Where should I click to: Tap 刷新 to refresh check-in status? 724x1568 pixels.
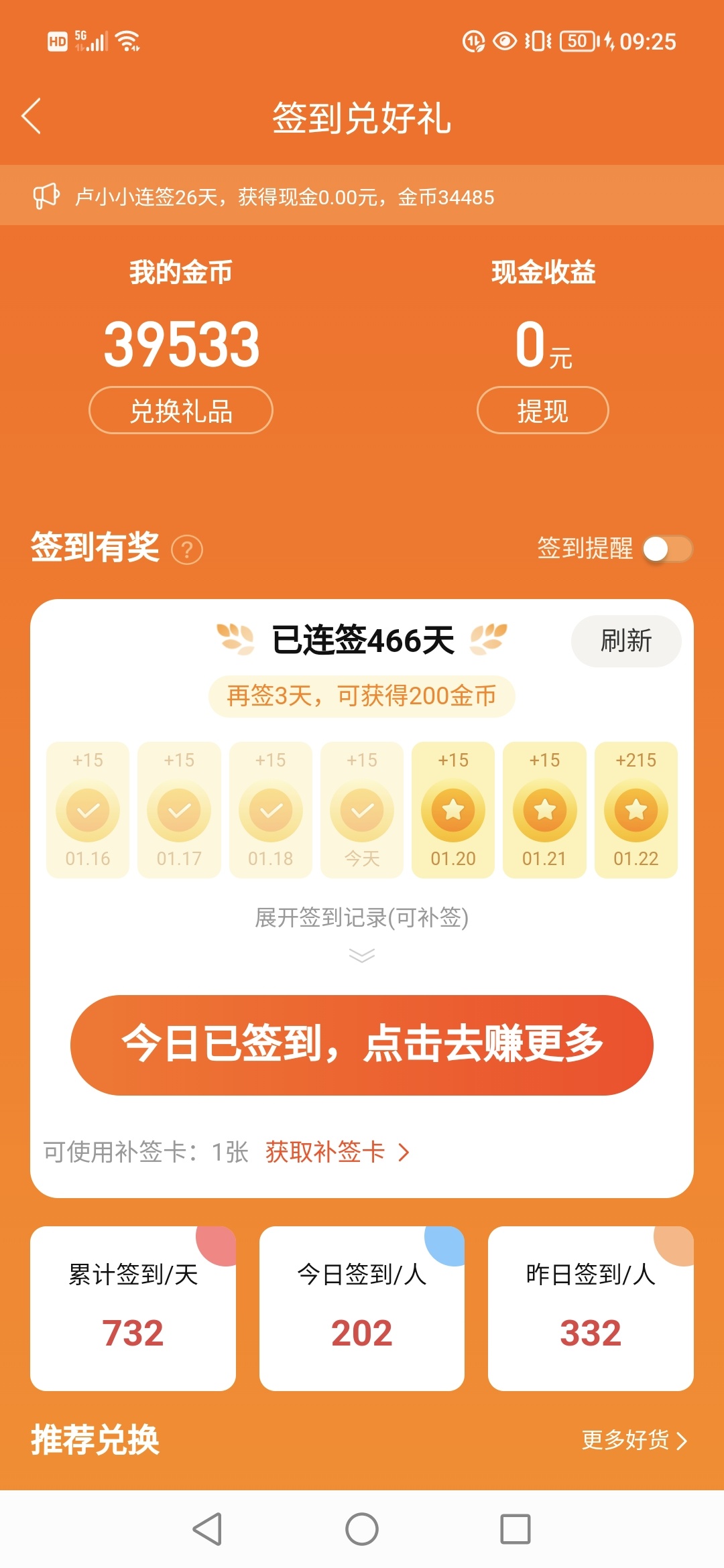pyautogui.click(x=625, y=641)
